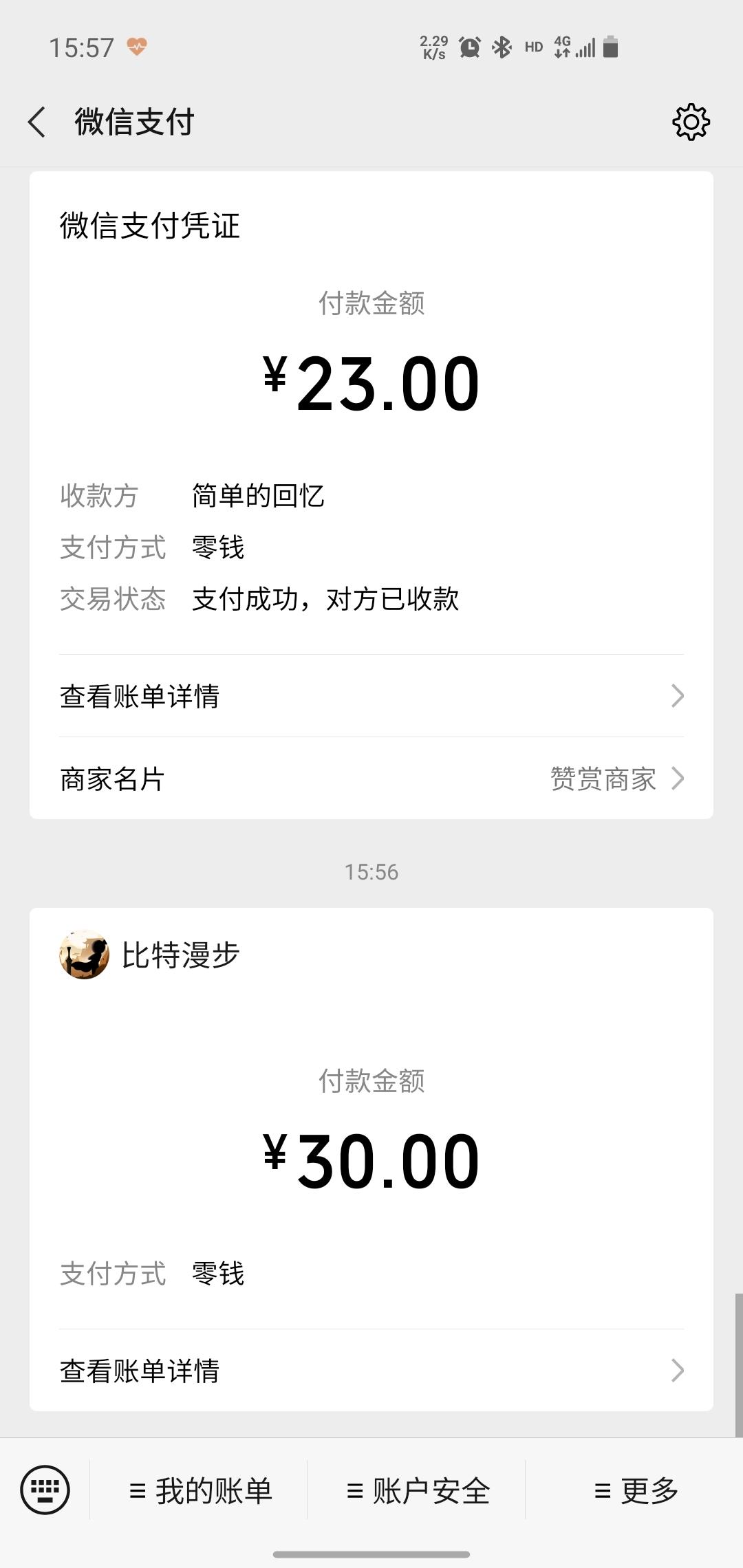Viewport: 743px width, 1568px height.
Task: Tap the alarm clock status icon
Action: pyautogui.click(x=469, y=47)
